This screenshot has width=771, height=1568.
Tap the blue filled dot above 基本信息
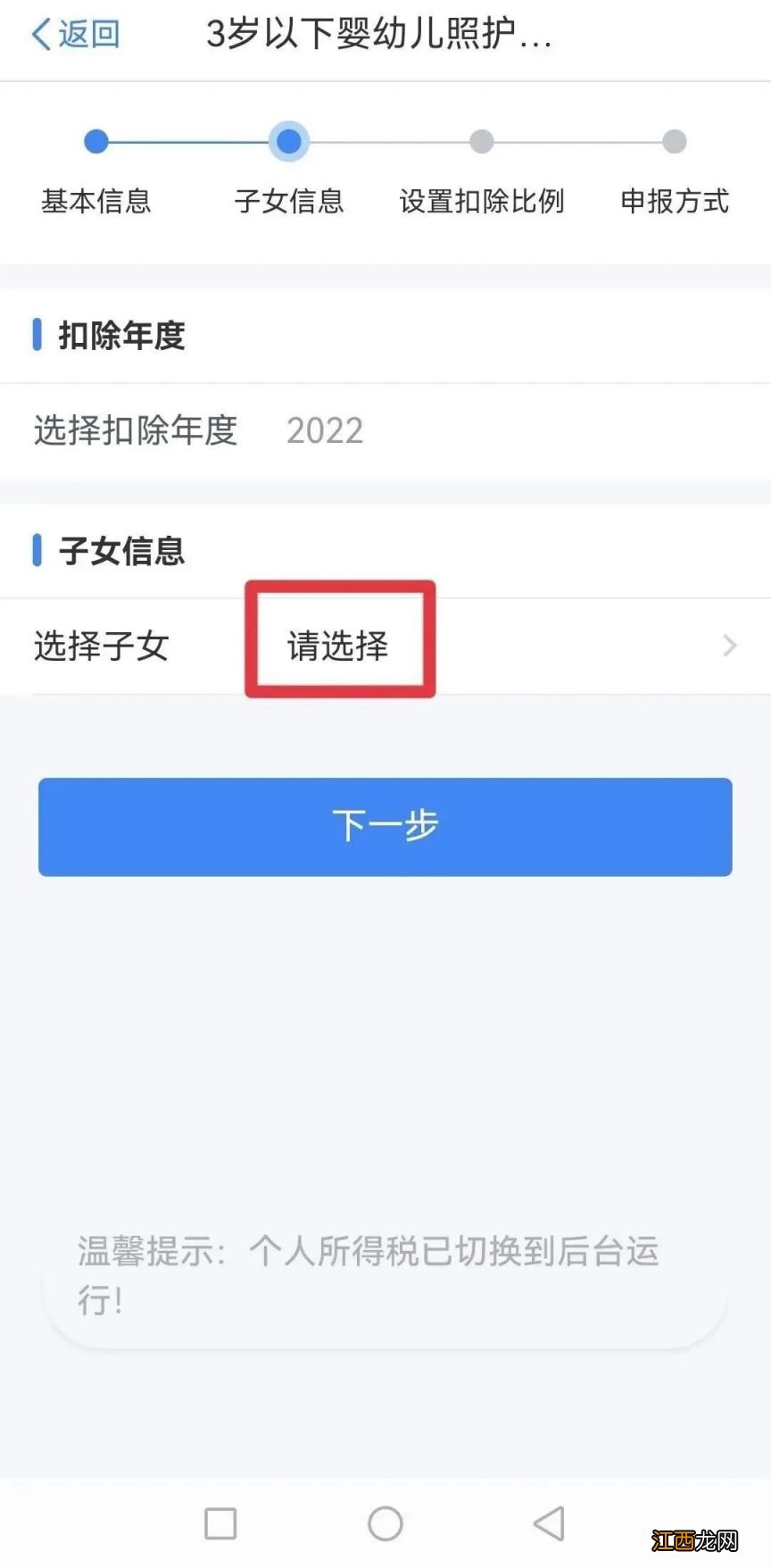[96, 141]
